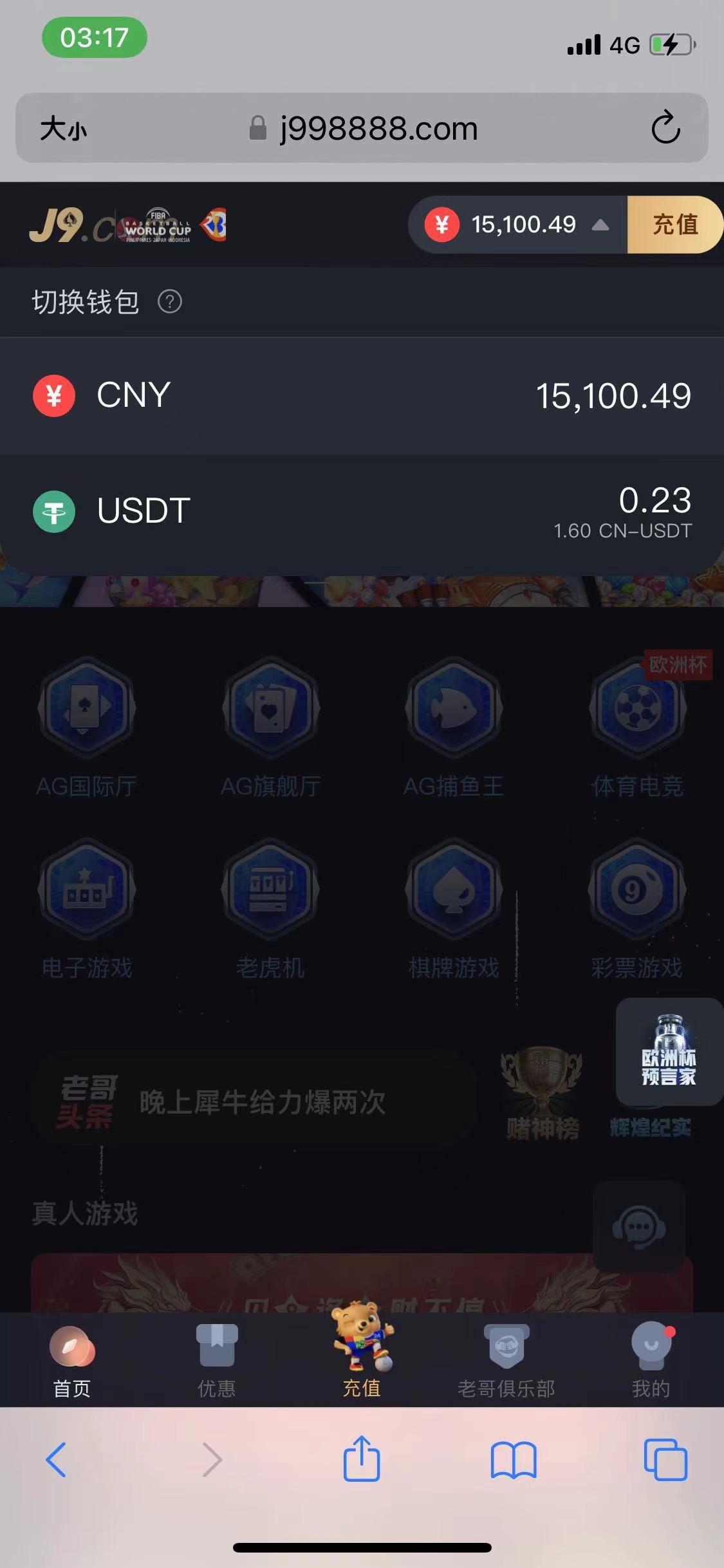
Task: Reload the page in the address bar
Action: 665,127
